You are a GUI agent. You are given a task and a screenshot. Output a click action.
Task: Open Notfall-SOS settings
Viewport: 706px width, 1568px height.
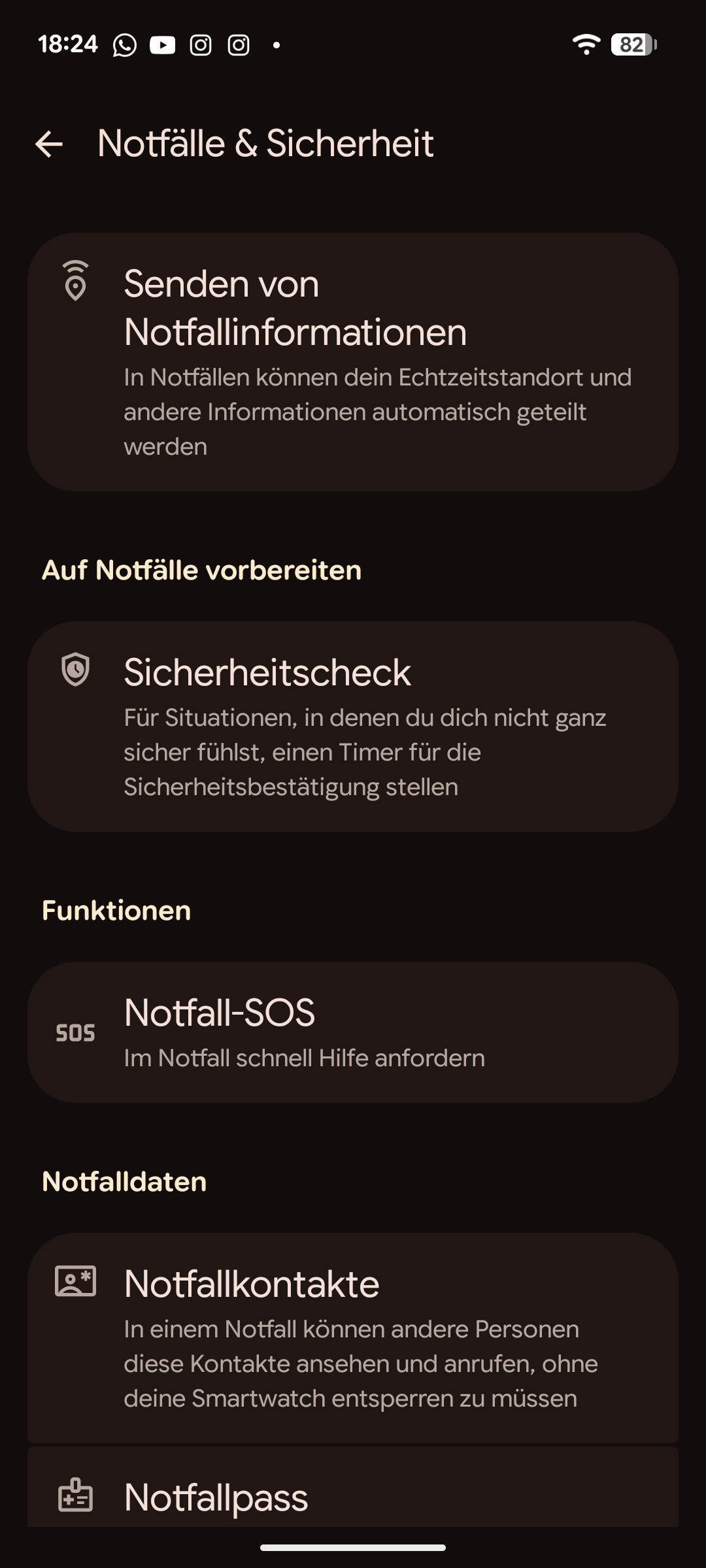click(x=353, y=1032)
